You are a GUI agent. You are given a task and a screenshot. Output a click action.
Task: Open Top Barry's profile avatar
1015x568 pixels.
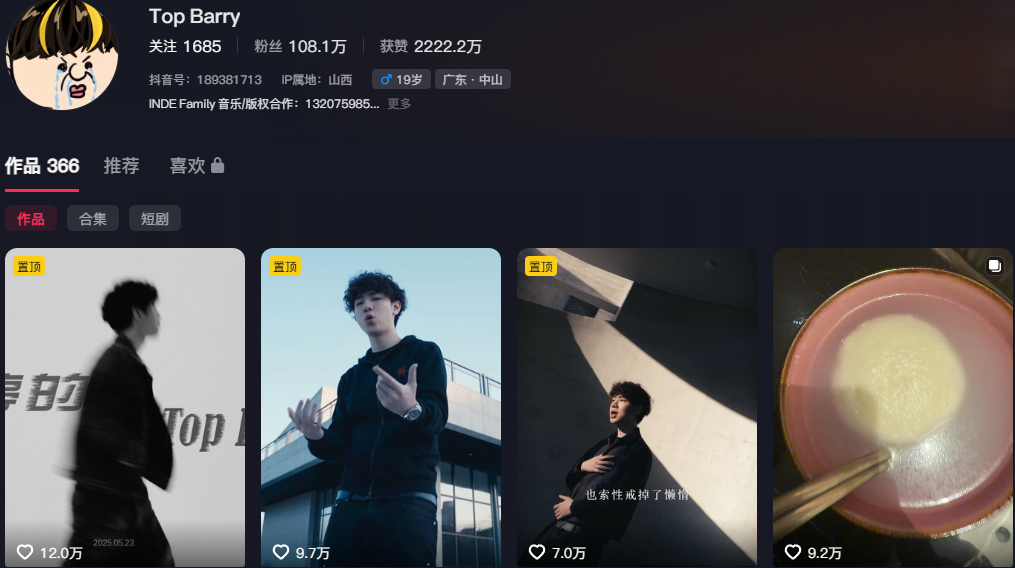(62, 55)
